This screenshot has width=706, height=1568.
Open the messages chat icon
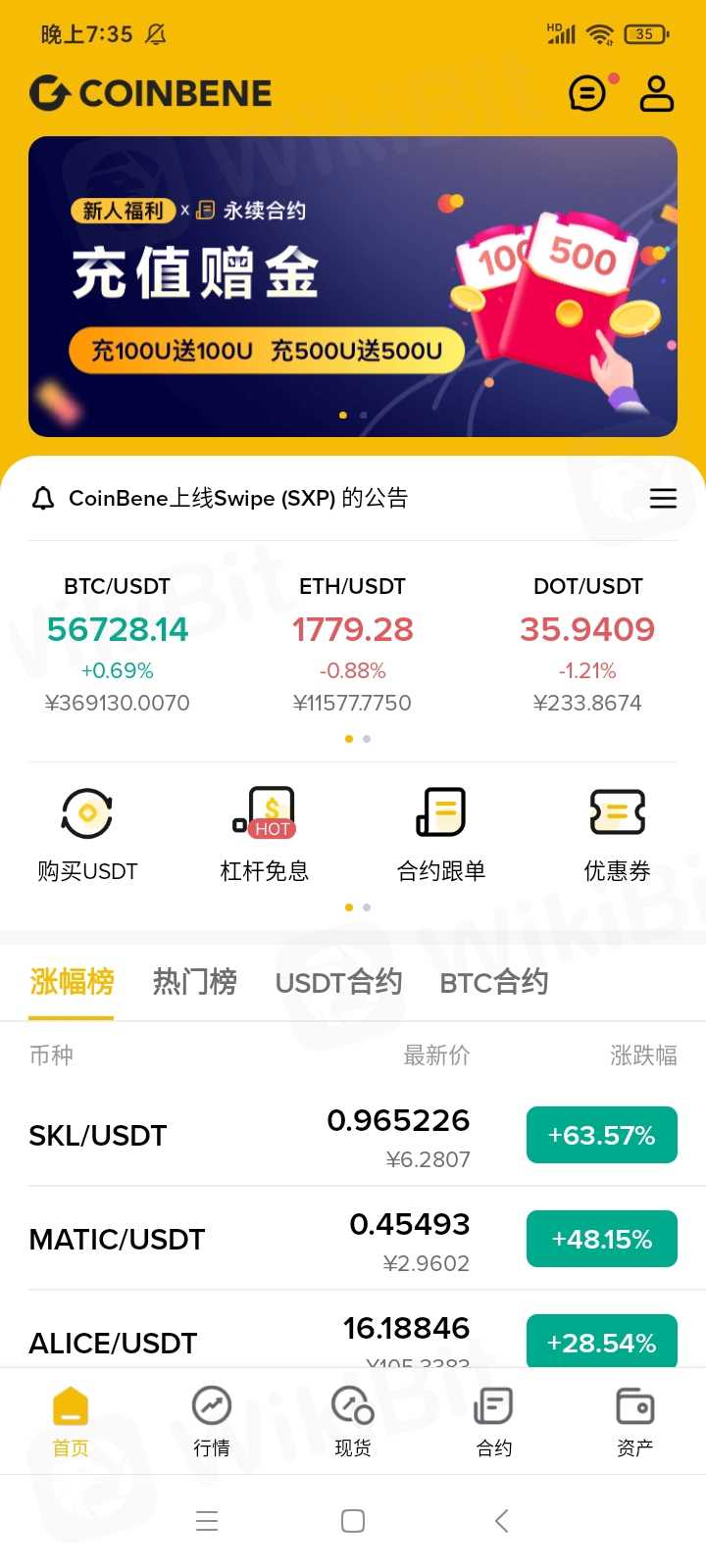587,94
